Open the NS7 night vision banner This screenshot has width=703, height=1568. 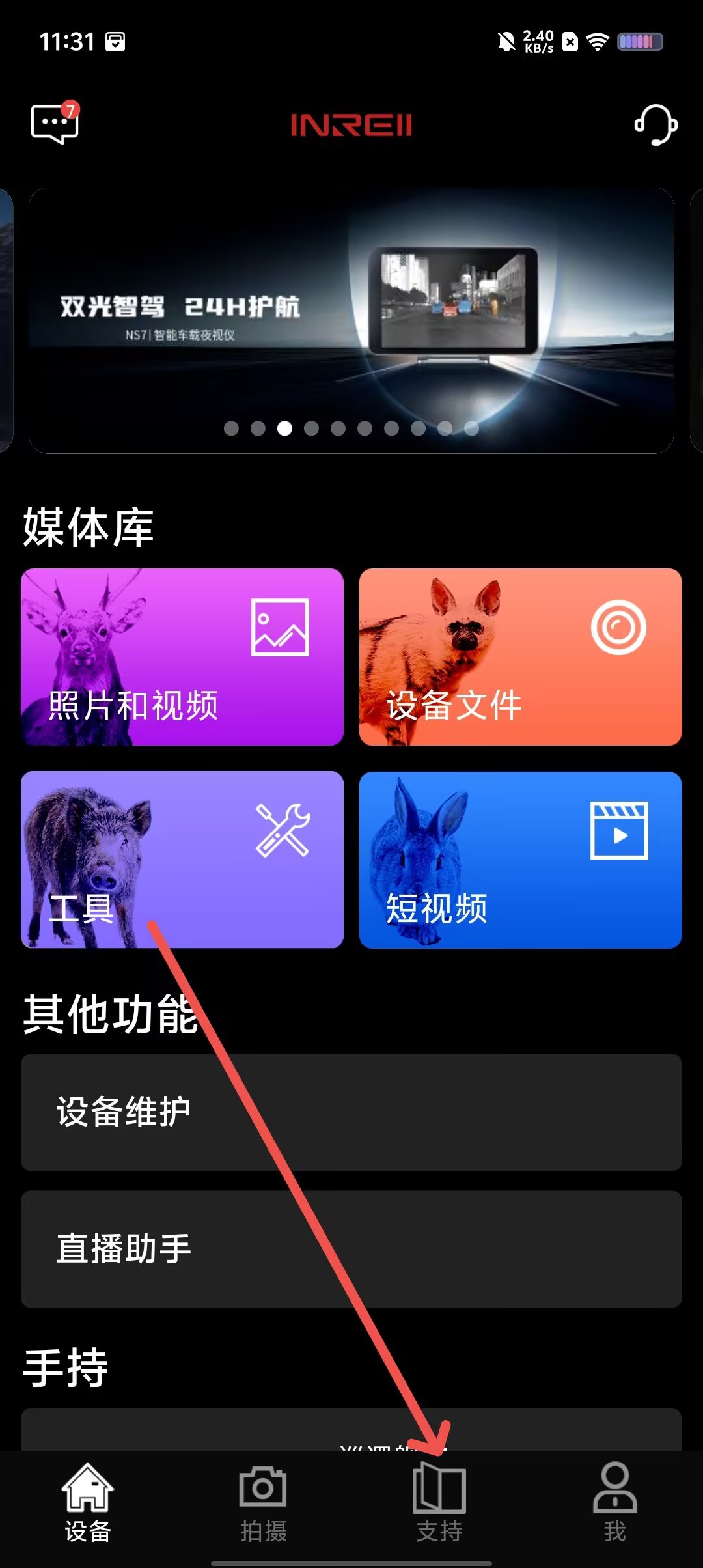point(351,320)
